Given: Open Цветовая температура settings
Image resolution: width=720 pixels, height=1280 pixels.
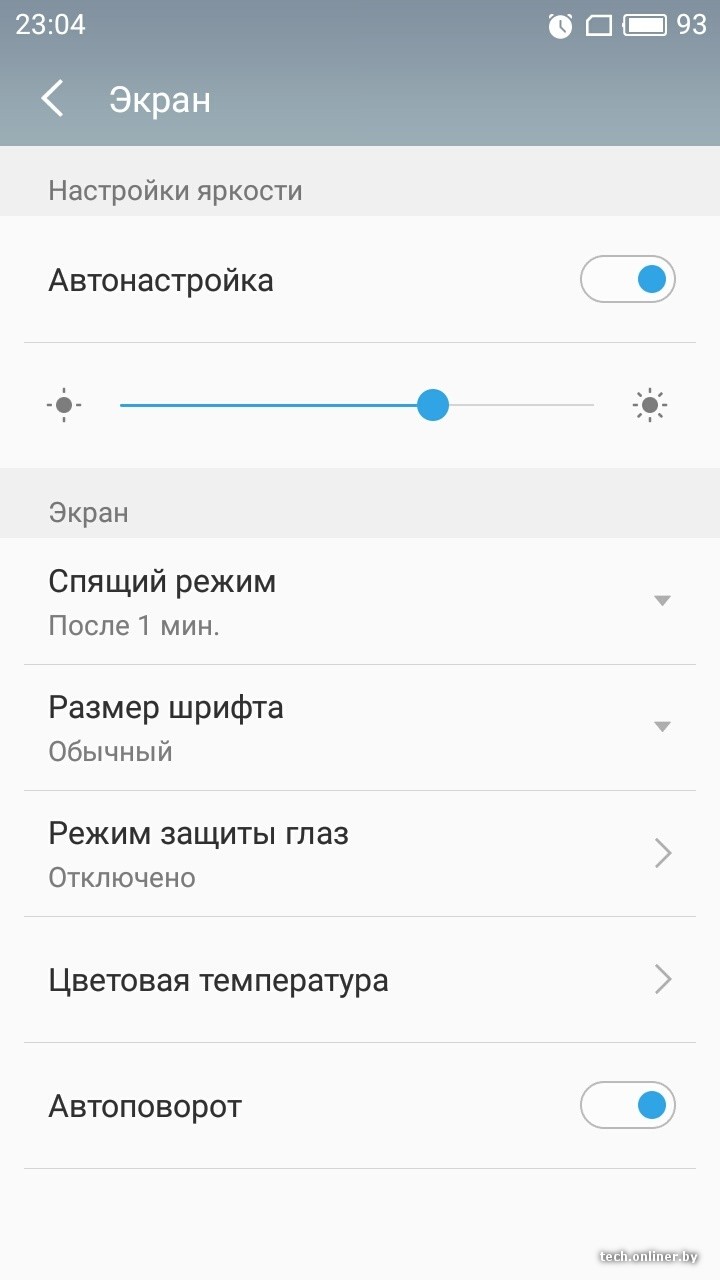Looking at the screenshot, I should [x=360, y=980].
